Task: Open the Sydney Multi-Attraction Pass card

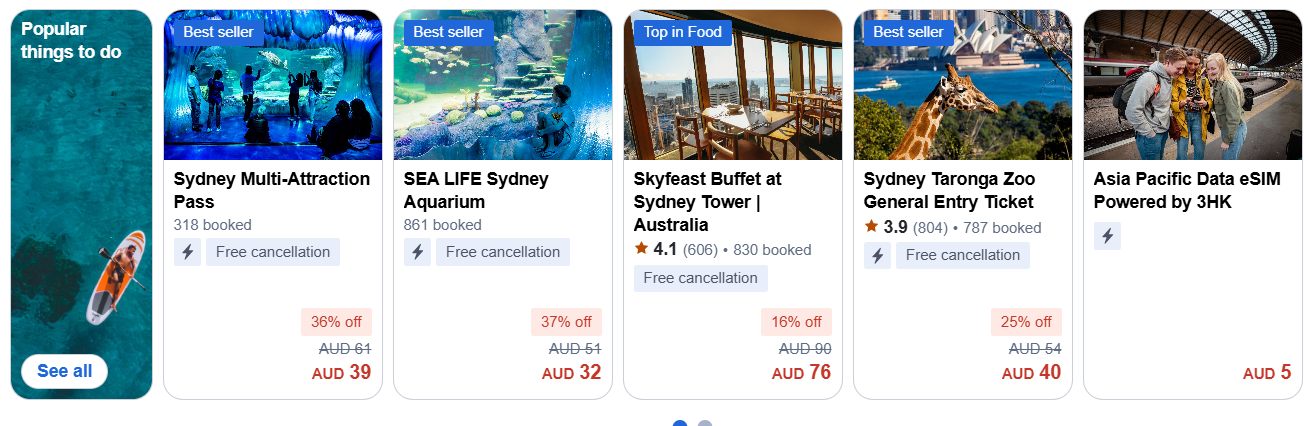Action: [272, 190]
